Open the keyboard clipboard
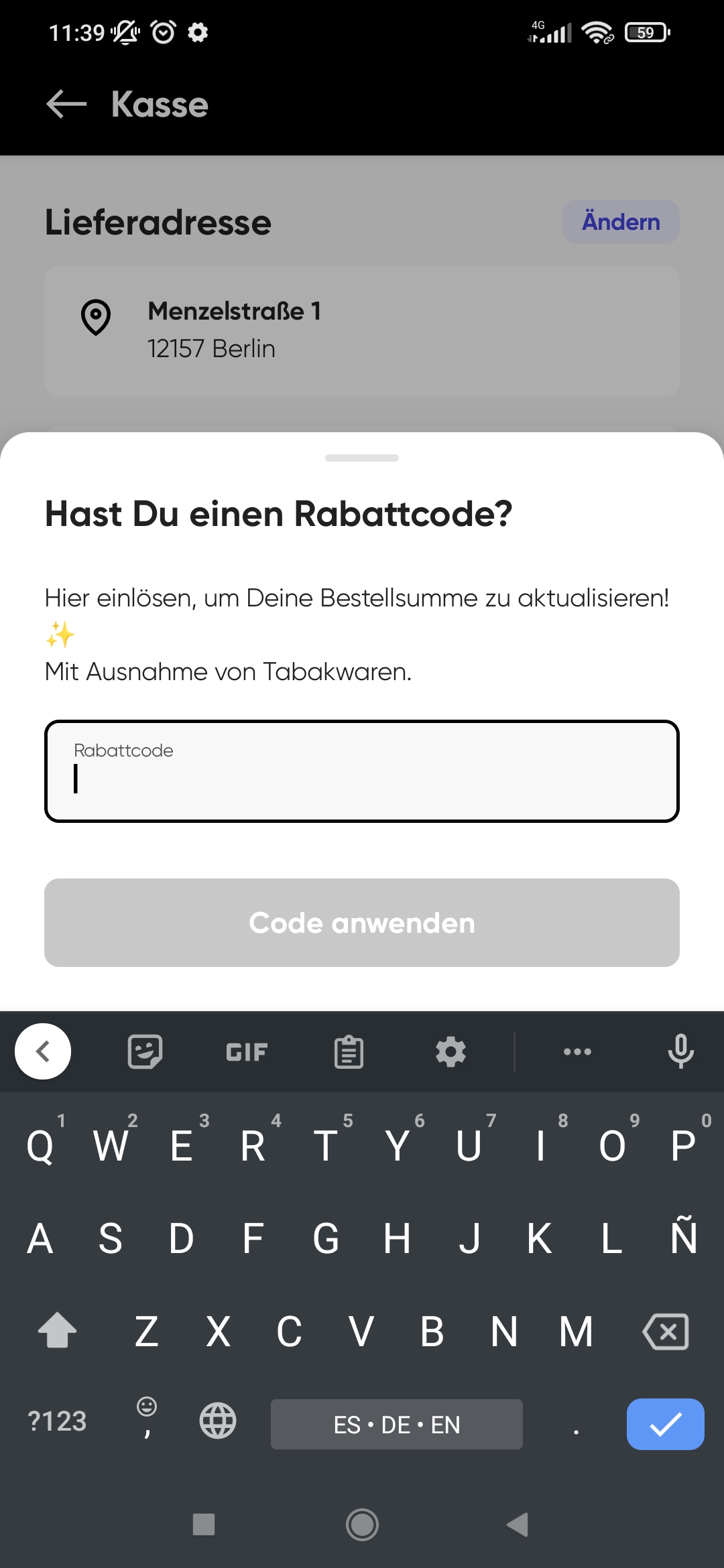The image size is (724, 1568). pyautogui.click(x=349, y=1052)
